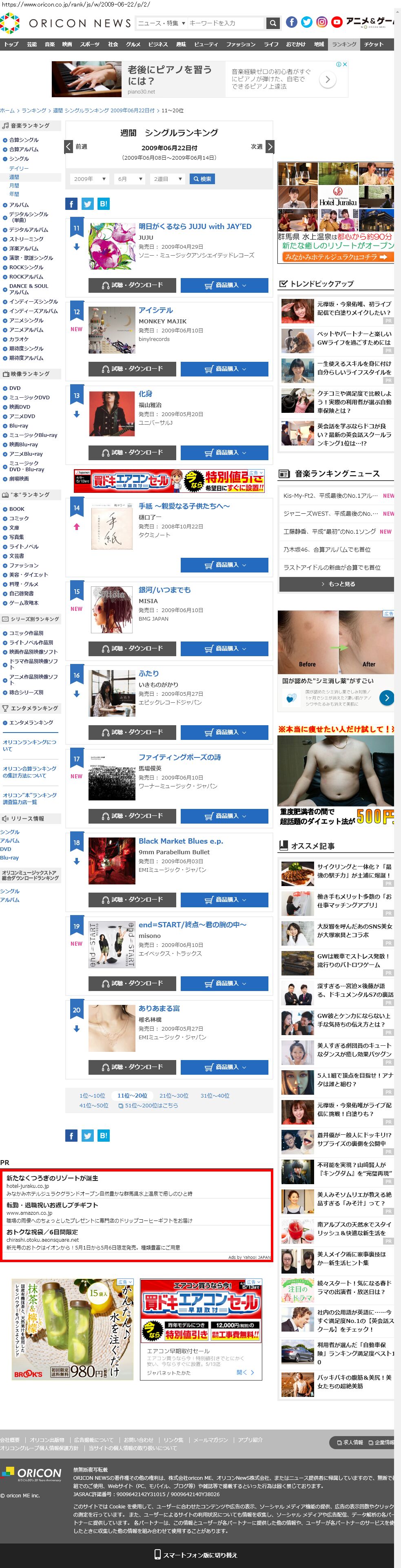Open the 2週目 week dropdown
The height and width of the screenshot is (1568, 401).
coord(168,179)
